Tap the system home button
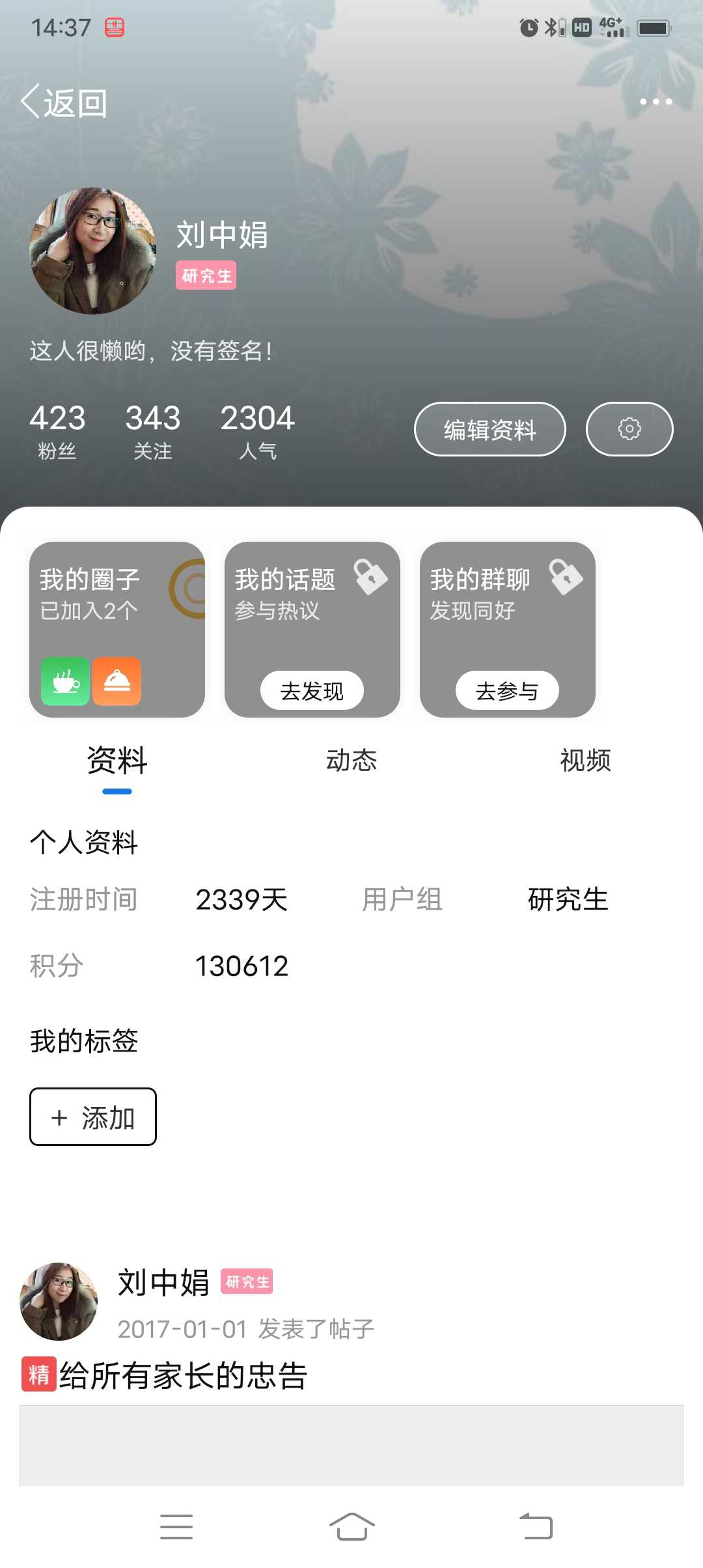 [x=351, y=1526]
